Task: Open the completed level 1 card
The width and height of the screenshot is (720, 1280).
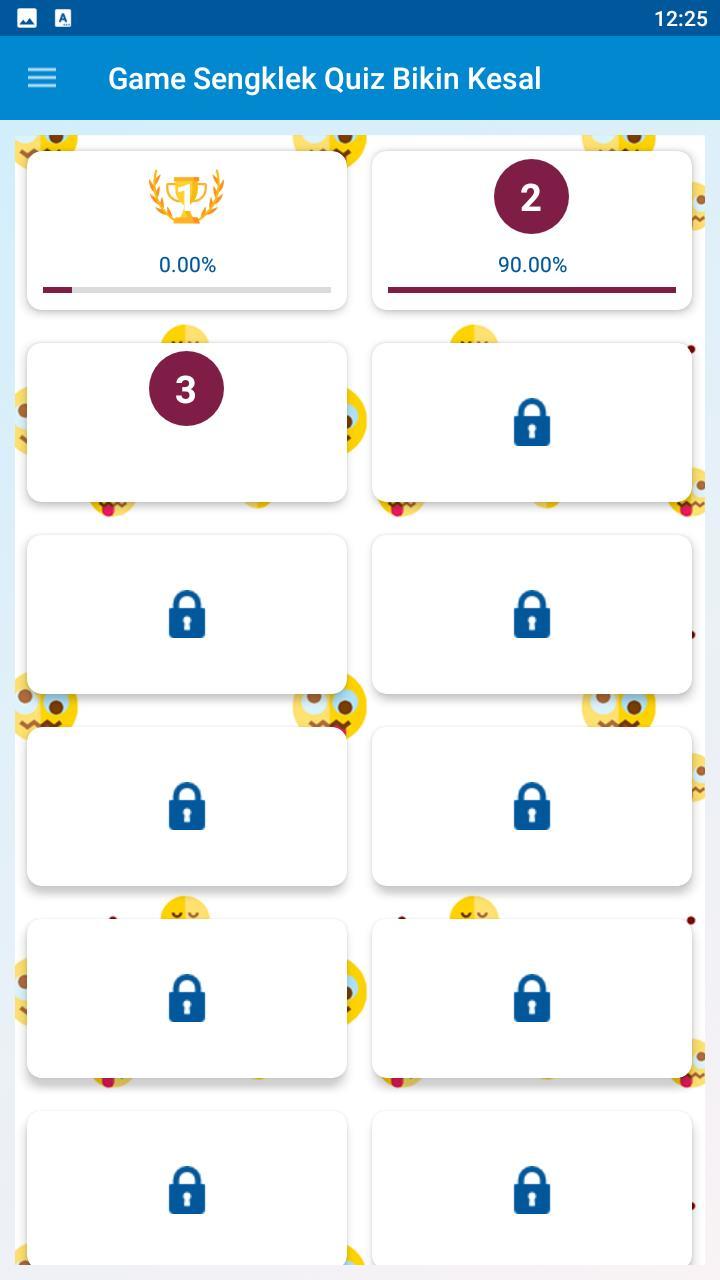Action: [x=186, y=229]
